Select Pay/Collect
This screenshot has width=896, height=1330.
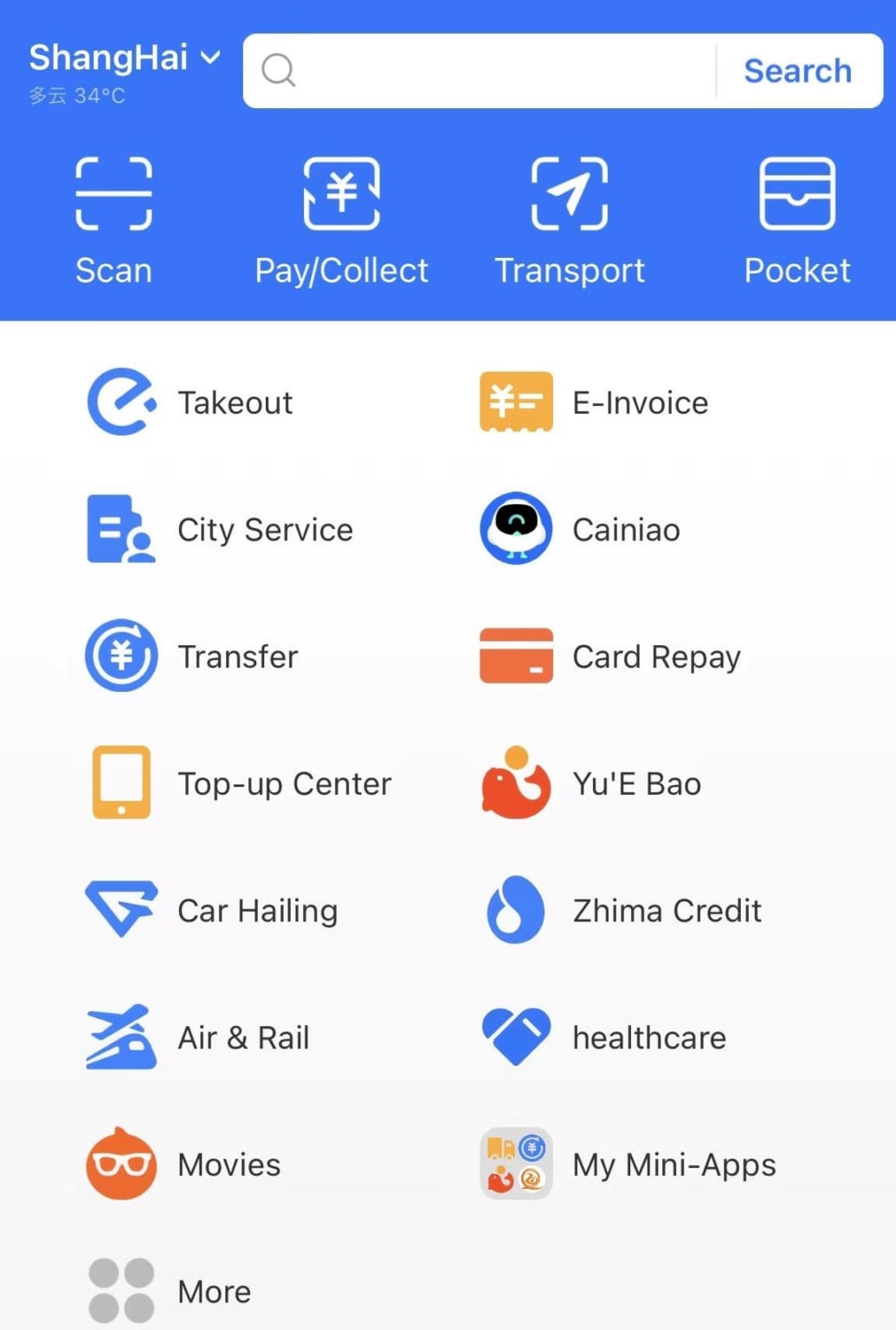[342, 219]
